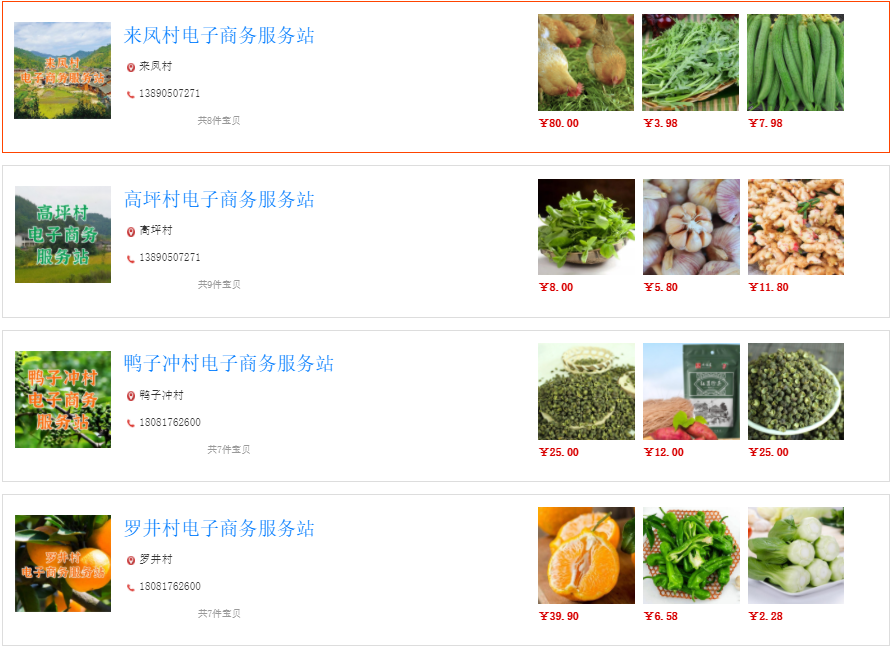Open the ¥11.80 walnut product
Screen dimensions: 893x652
(x=795, y=227)
